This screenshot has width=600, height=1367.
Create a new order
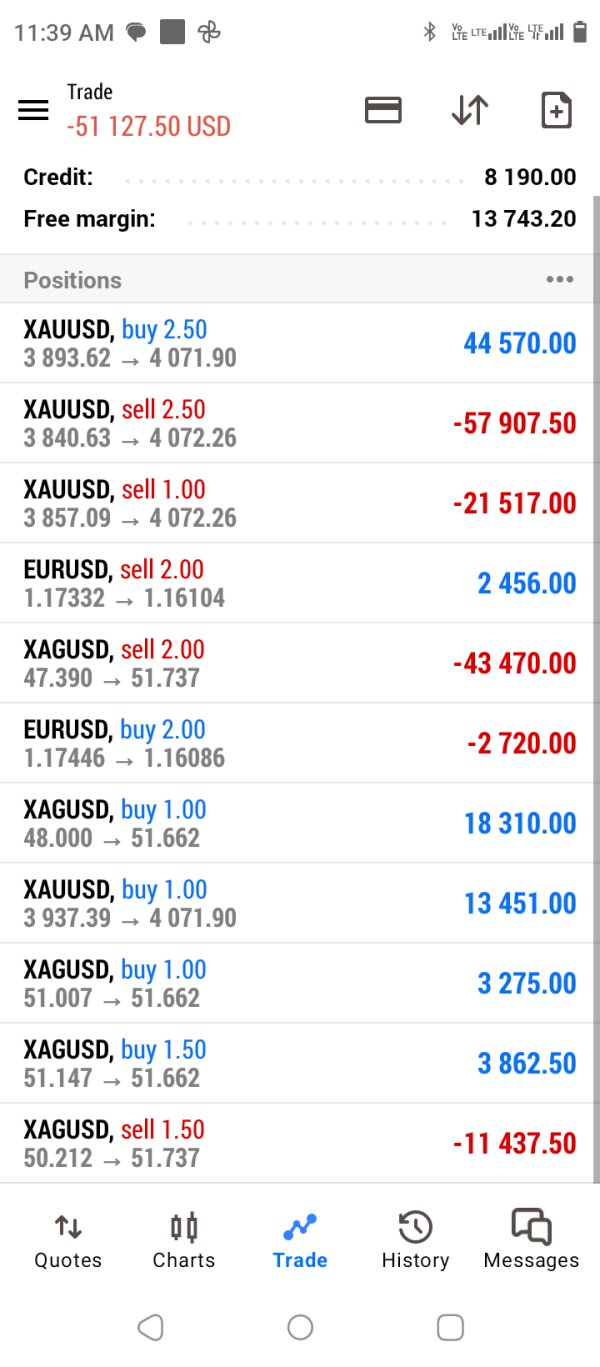coord(556,110)
